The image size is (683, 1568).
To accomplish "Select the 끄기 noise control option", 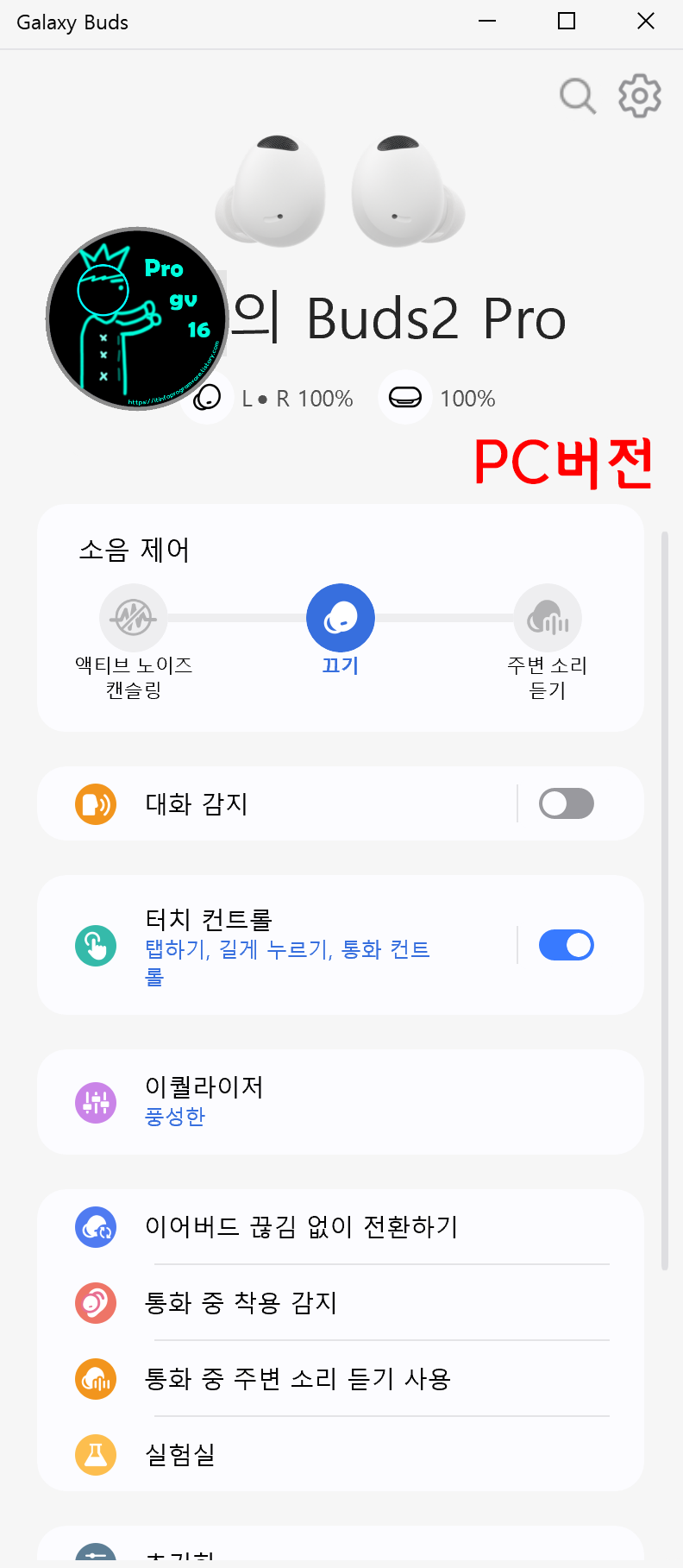I will coord(341,617).
